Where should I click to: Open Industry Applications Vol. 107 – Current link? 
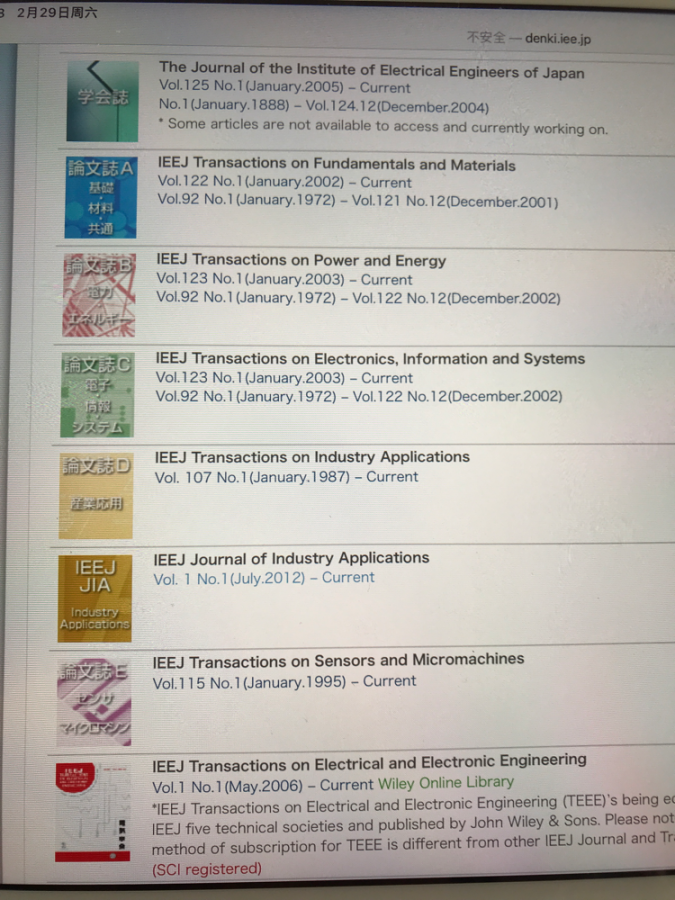286,477
